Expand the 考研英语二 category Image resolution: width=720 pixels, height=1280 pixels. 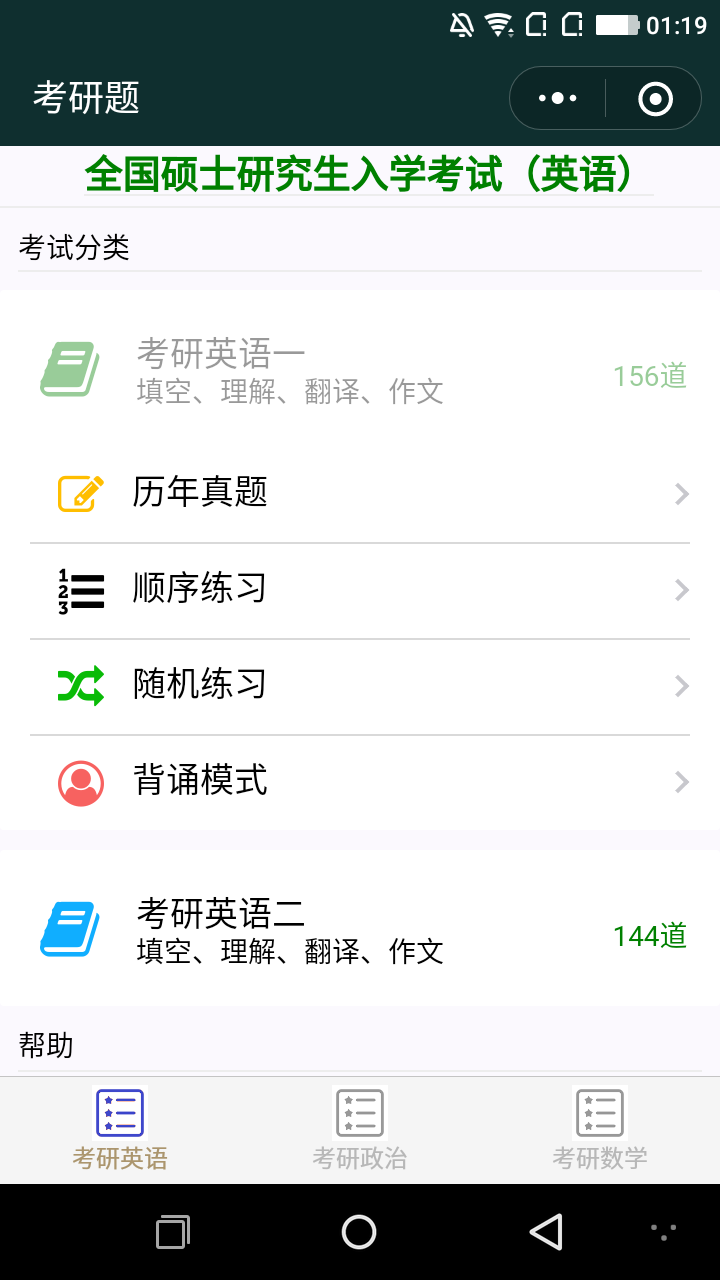pos(360,930)
